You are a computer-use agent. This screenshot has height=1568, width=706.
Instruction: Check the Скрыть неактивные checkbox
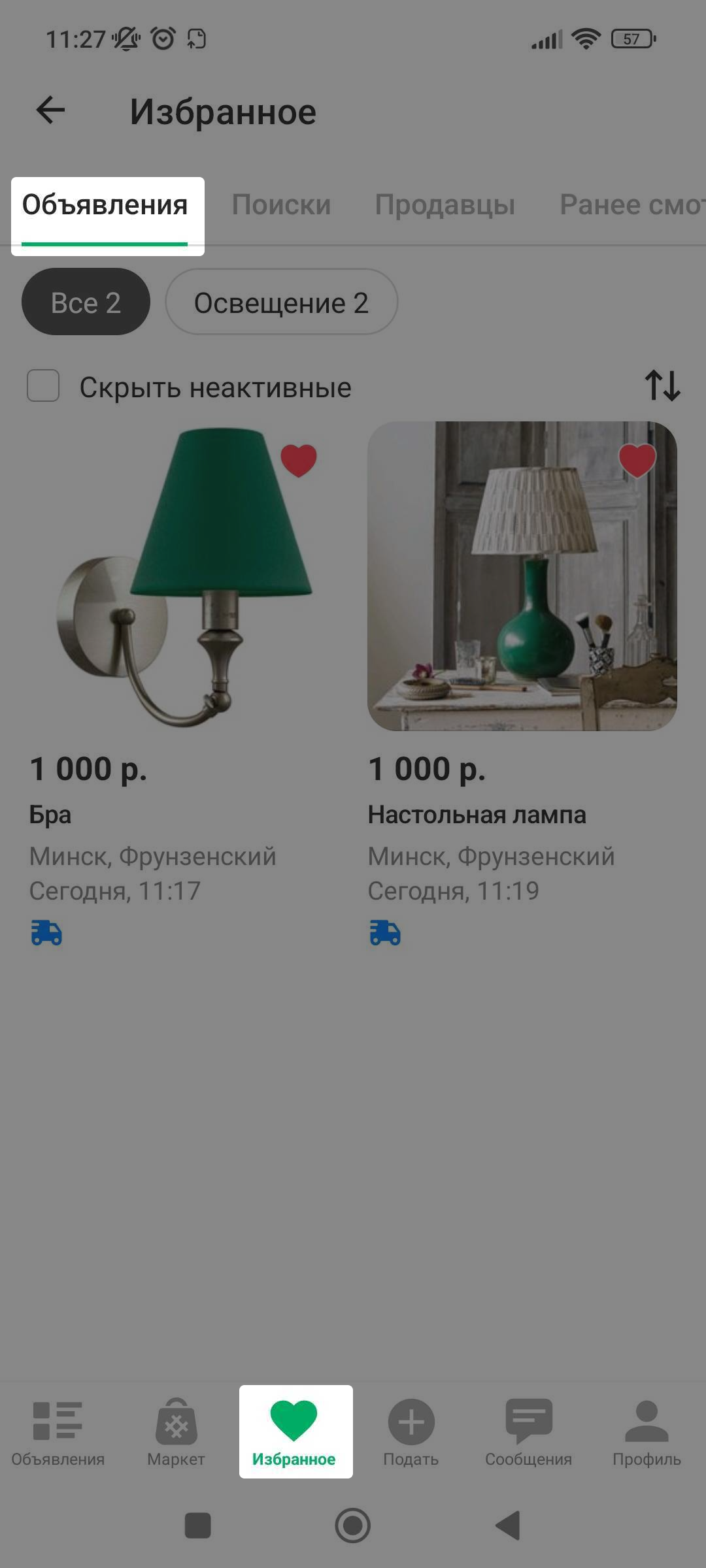tap(43, 386)
